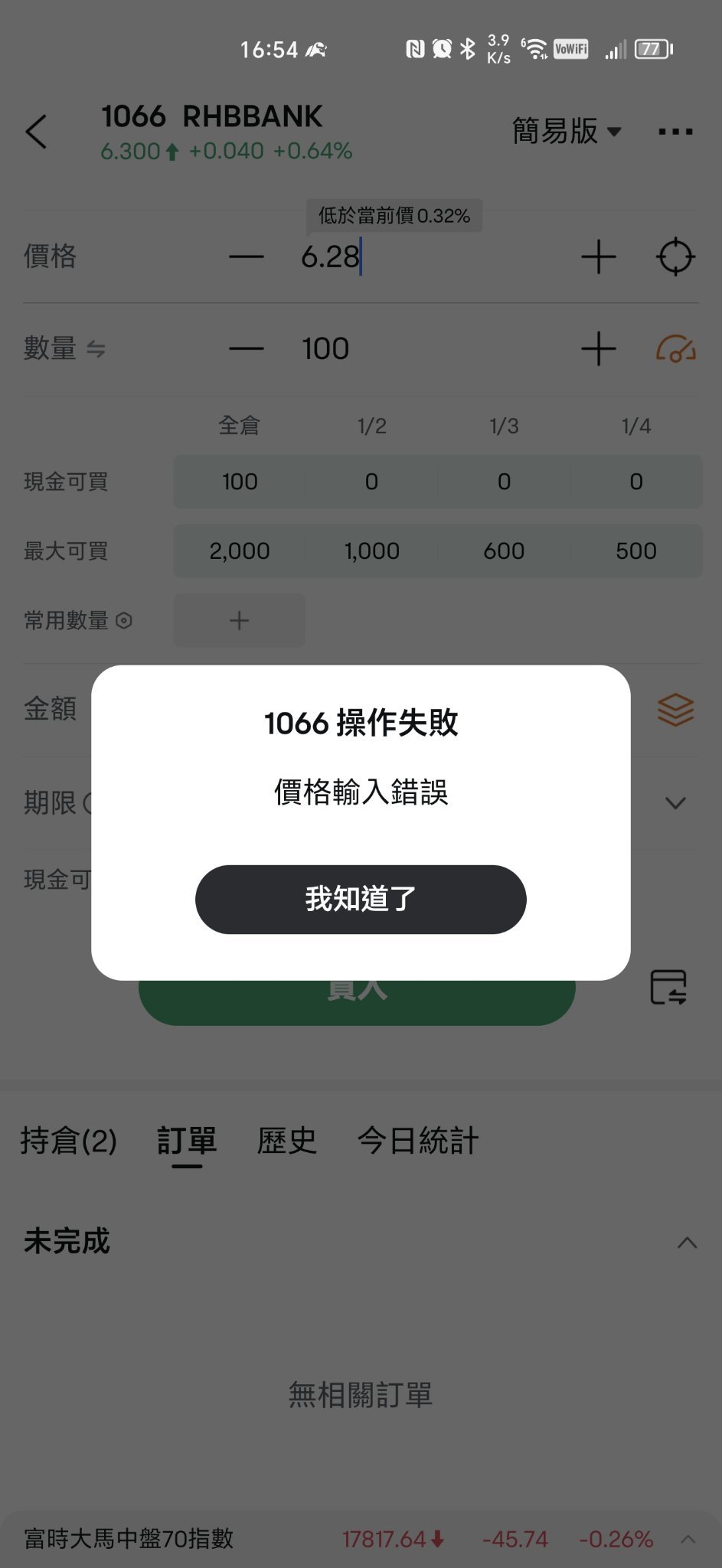Switch to the 歷史 history tab

click(287, 1140)
